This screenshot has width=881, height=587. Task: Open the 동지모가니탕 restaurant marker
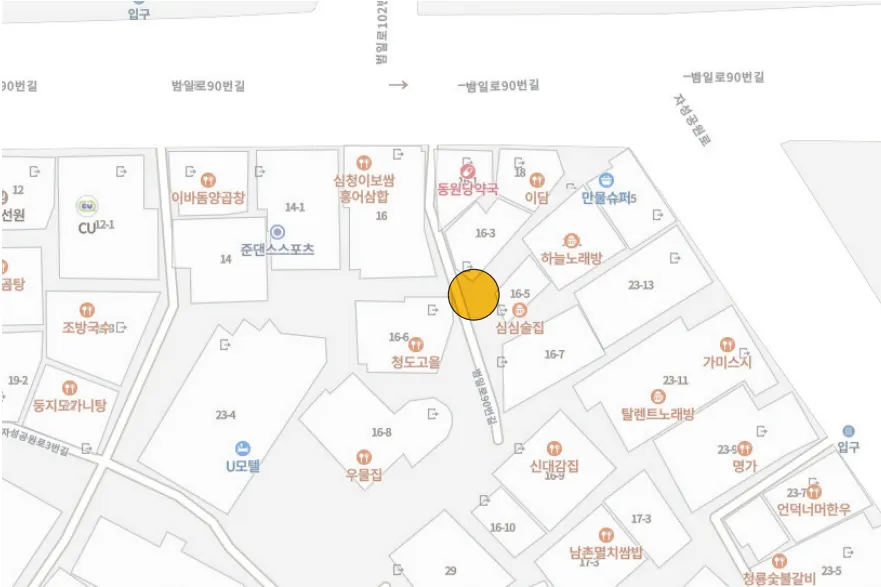[x=69, y=388]
